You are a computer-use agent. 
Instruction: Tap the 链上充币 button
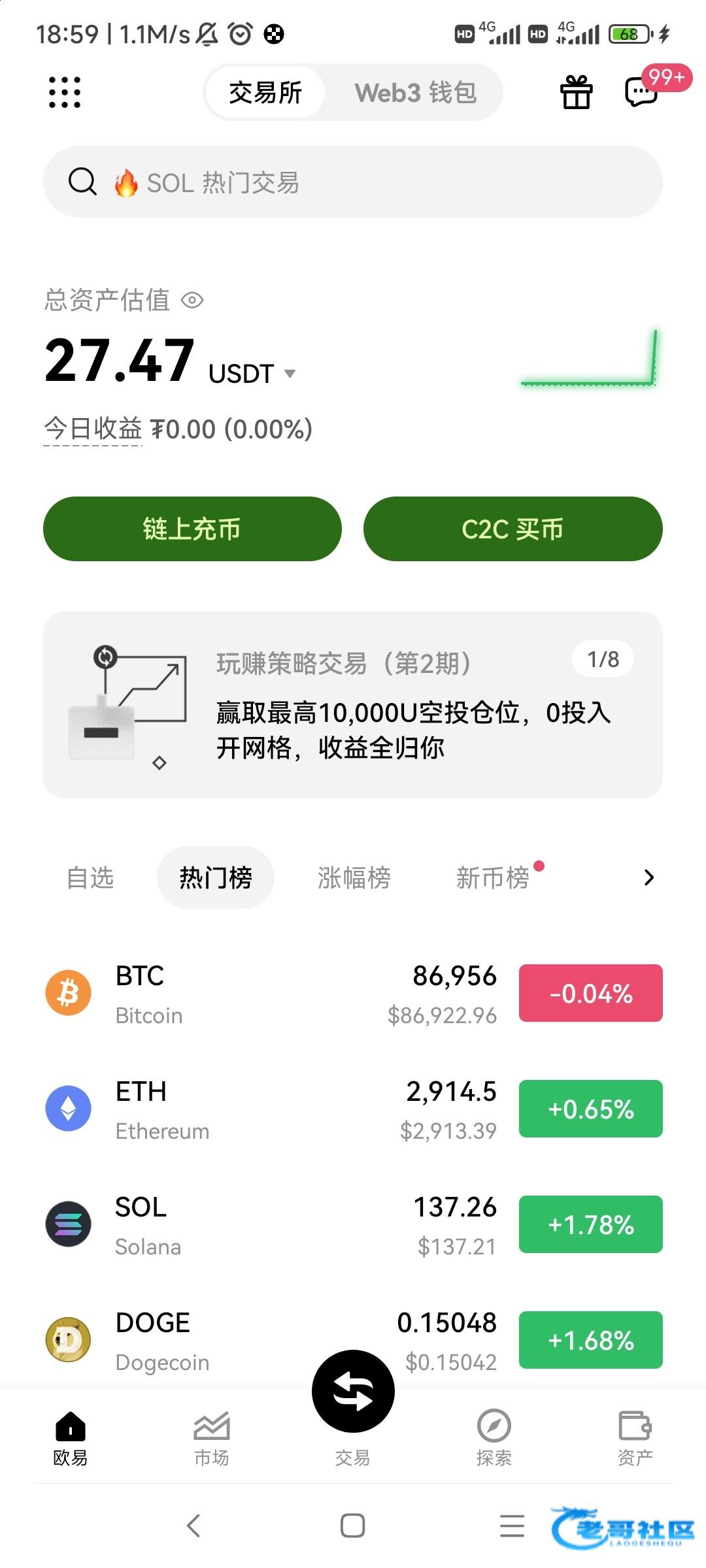click(x=192, y=529)
